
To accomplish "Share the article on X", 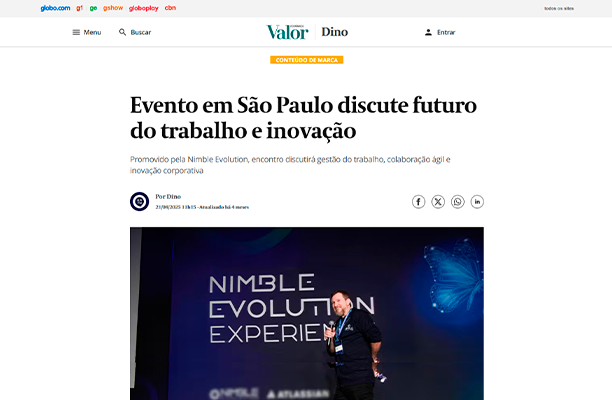I will [x=438, y=201].
